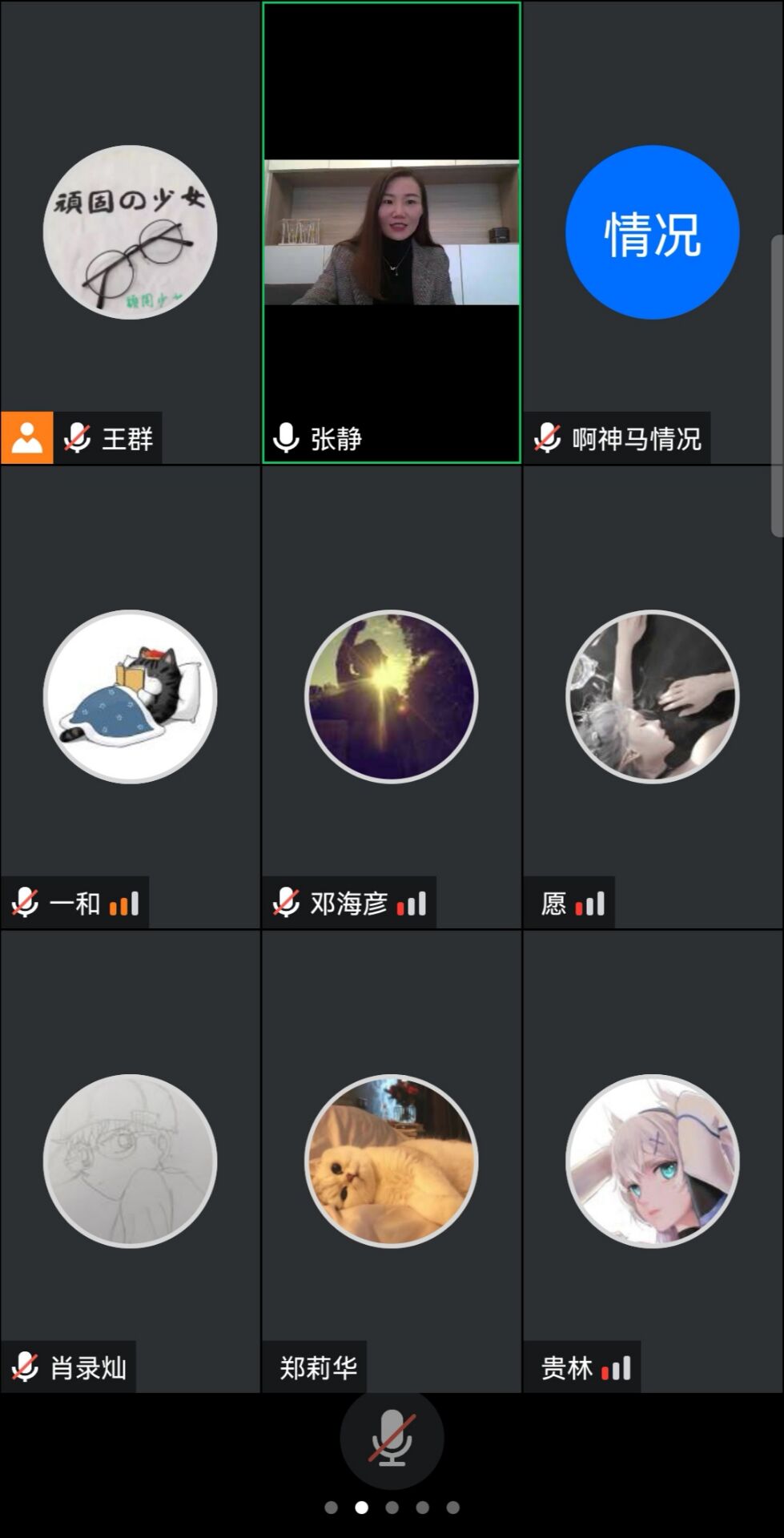784x1538 pixels.
Task: Select 啊神马情况's participant tile
Action: [652, 232]
